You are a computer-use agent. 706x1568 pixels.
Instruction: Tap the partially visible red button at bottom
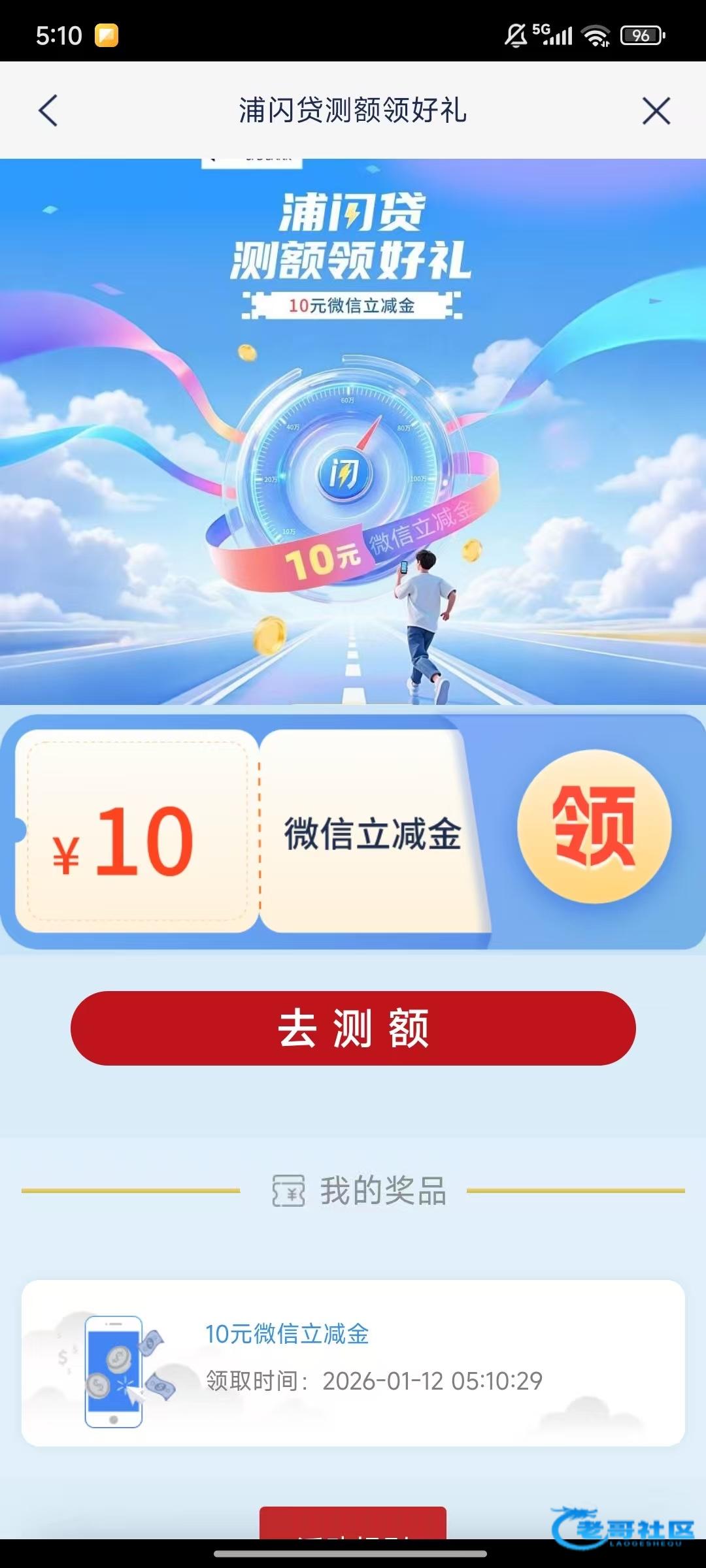pyautogui.click(x=353, y=1524)
